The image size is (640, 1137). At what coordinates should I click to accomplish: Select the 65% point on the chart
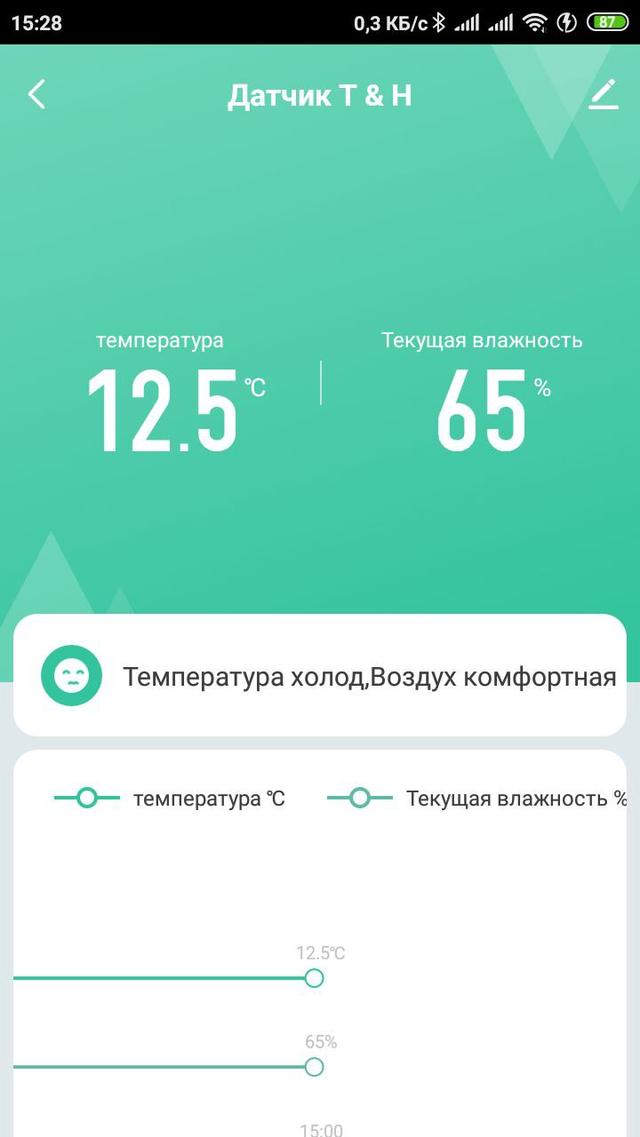click(x=314, y=1067)
